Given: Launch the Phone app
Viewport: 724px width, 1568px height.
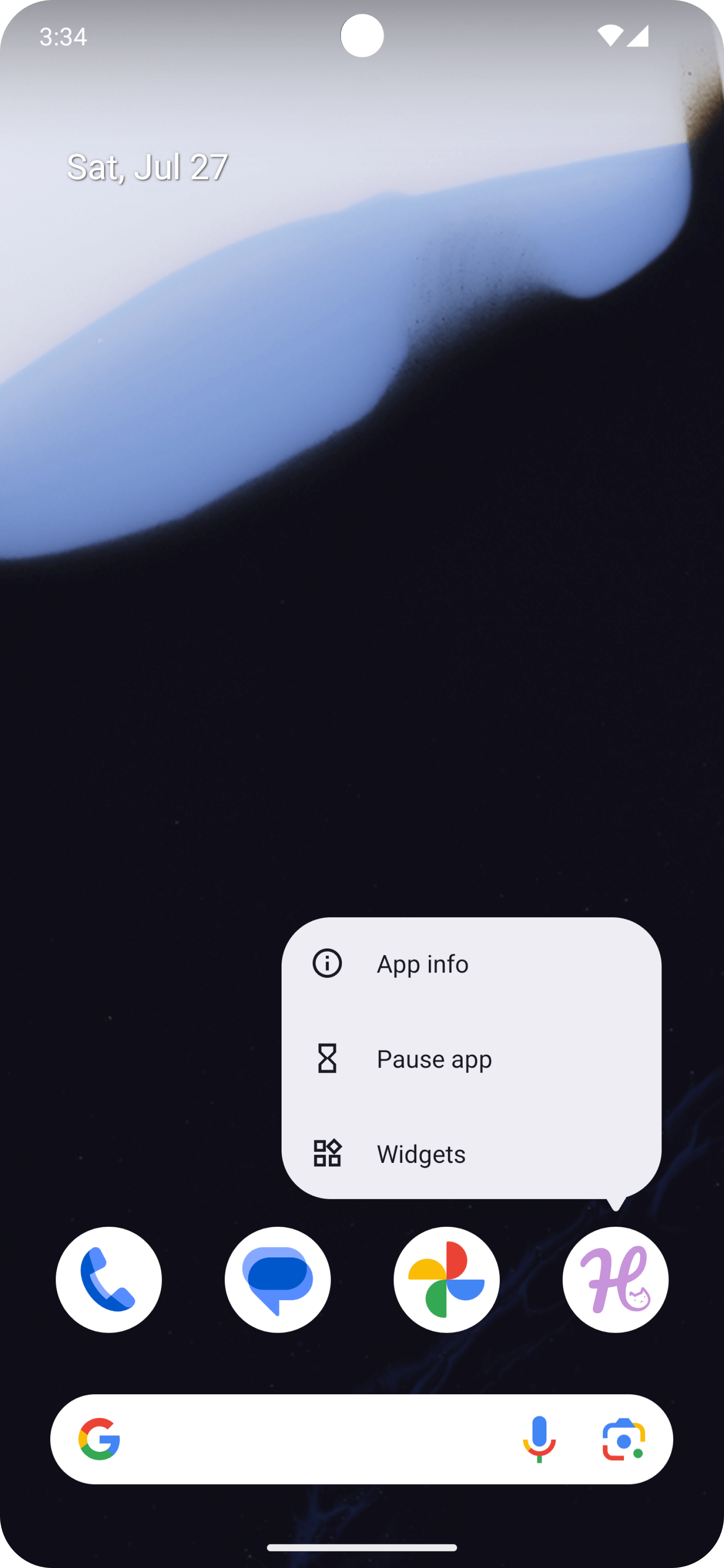Looking at the screenshot, I should pyautogui.click(x=108, y=1280).
